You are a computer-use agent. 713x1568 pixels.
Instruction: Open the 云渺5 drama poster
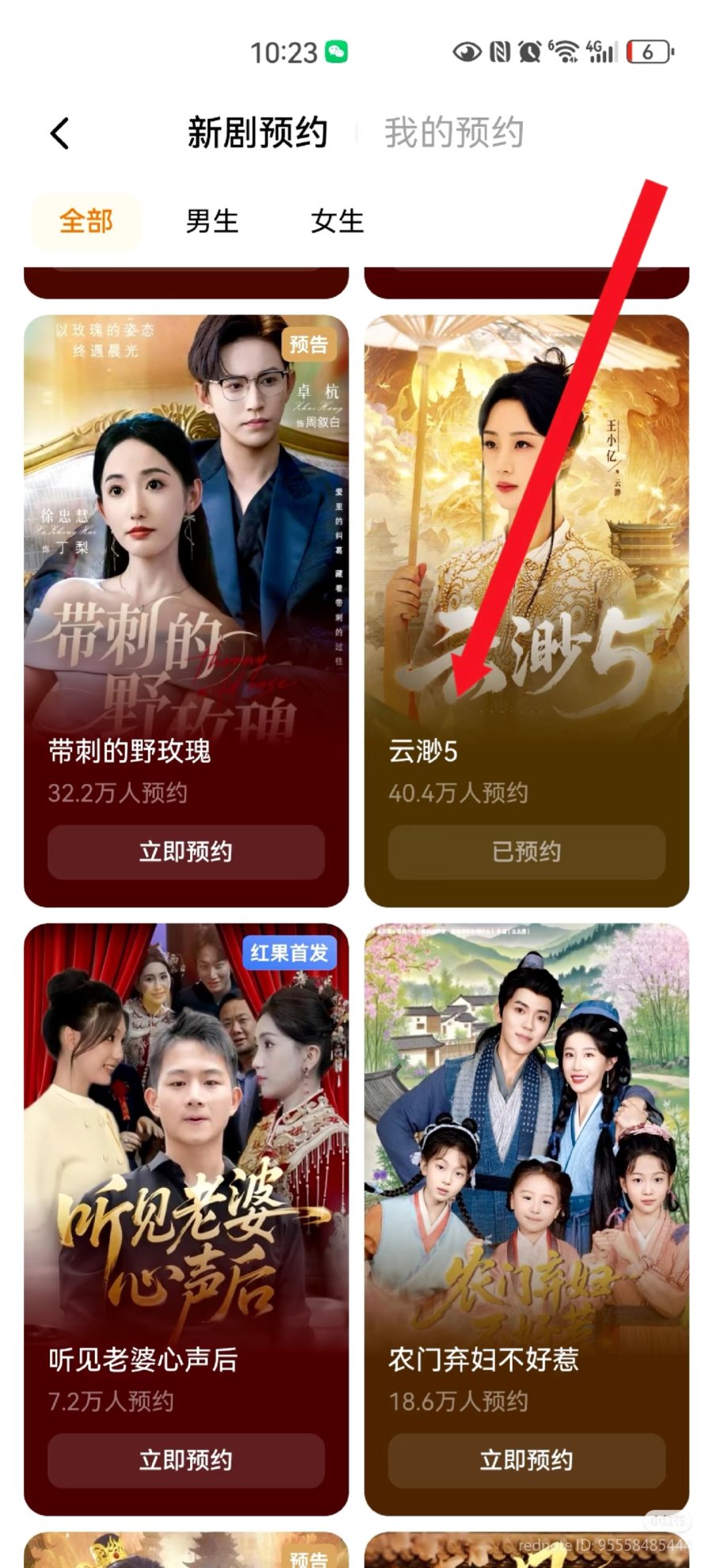click(526, 523)
